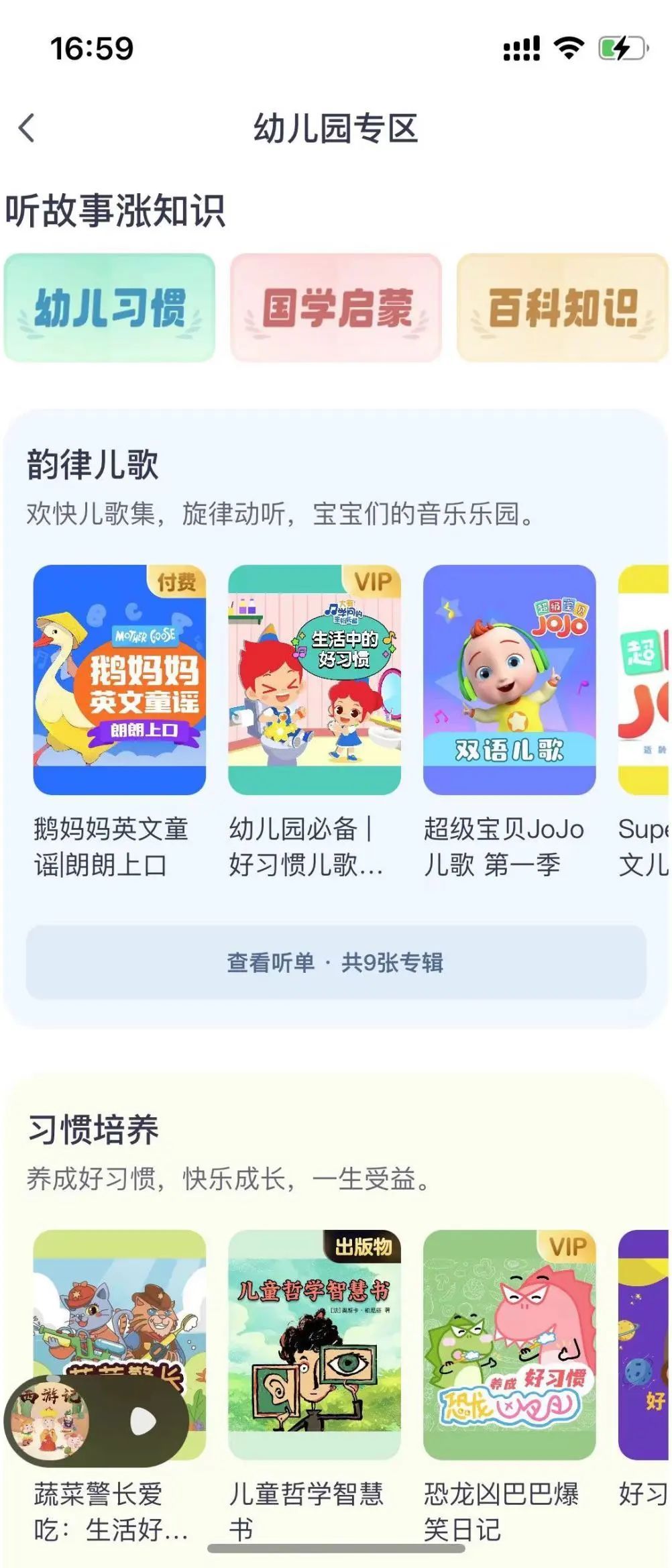Open 儿童哲学智慧书 album

click(x=315, y=1344)
